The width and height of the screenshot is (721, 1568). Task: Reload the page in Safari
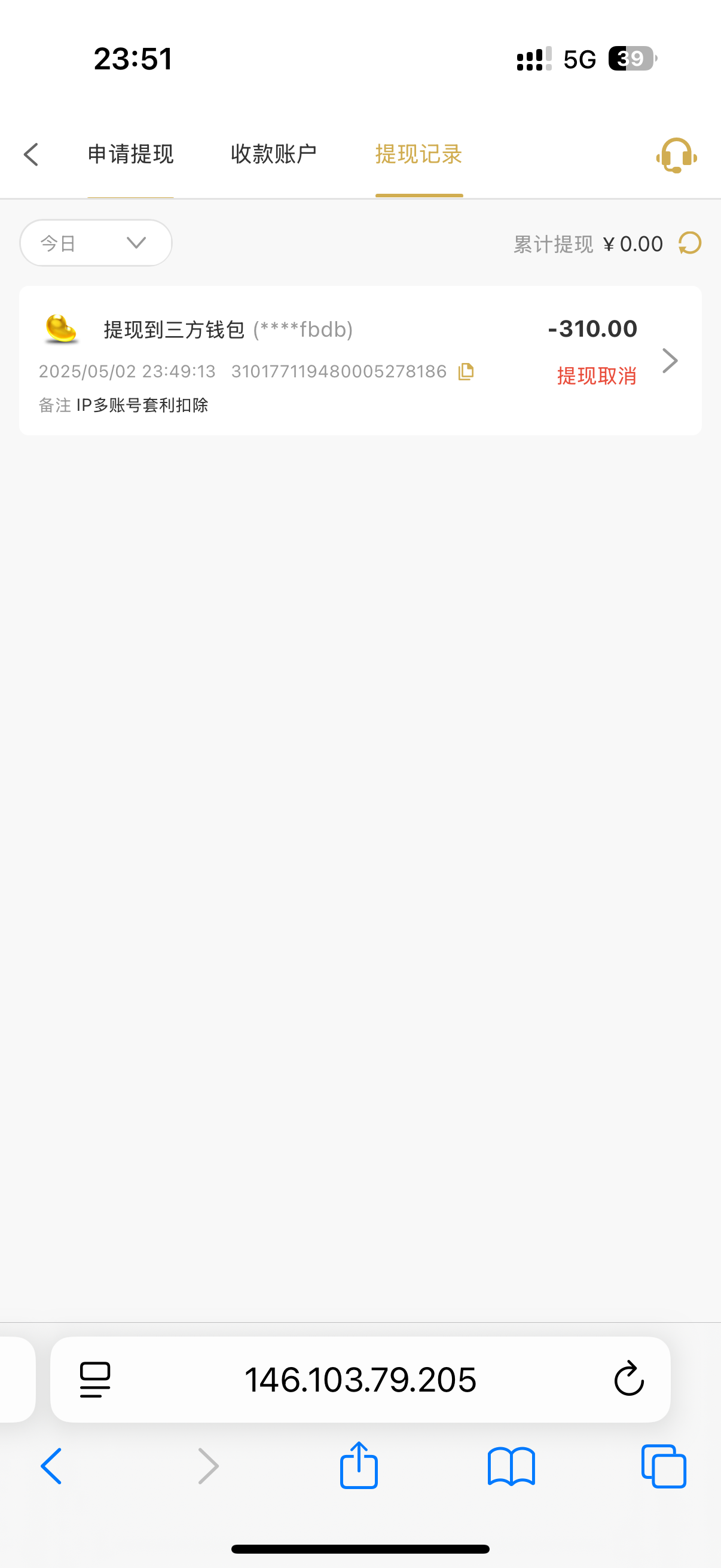pyautogui.click(x=628, y=1379)
